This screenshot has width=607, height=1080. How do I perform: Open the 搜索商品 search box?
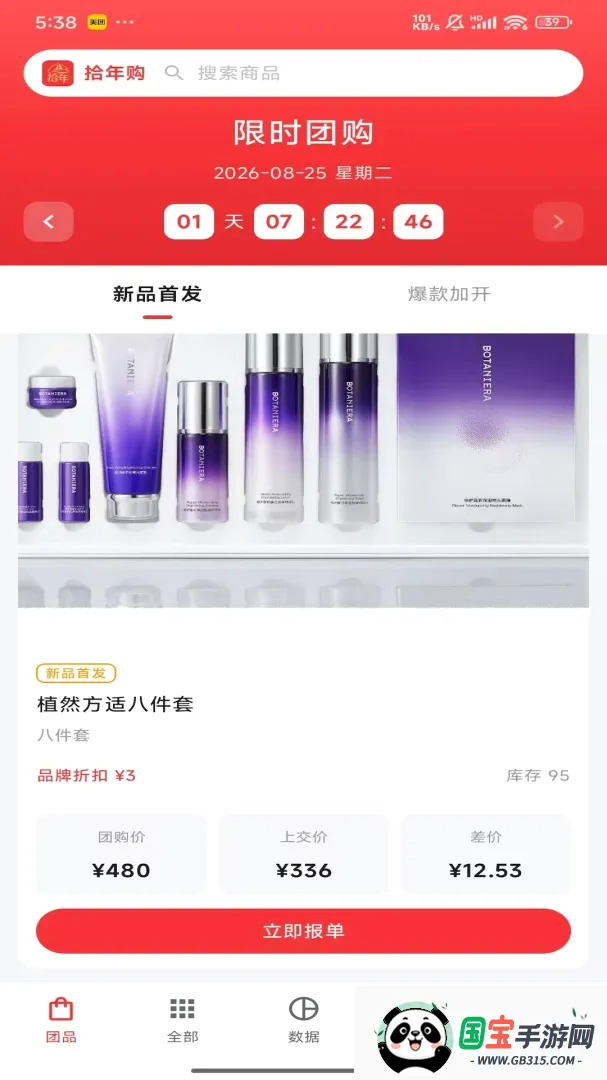point(303,73)
